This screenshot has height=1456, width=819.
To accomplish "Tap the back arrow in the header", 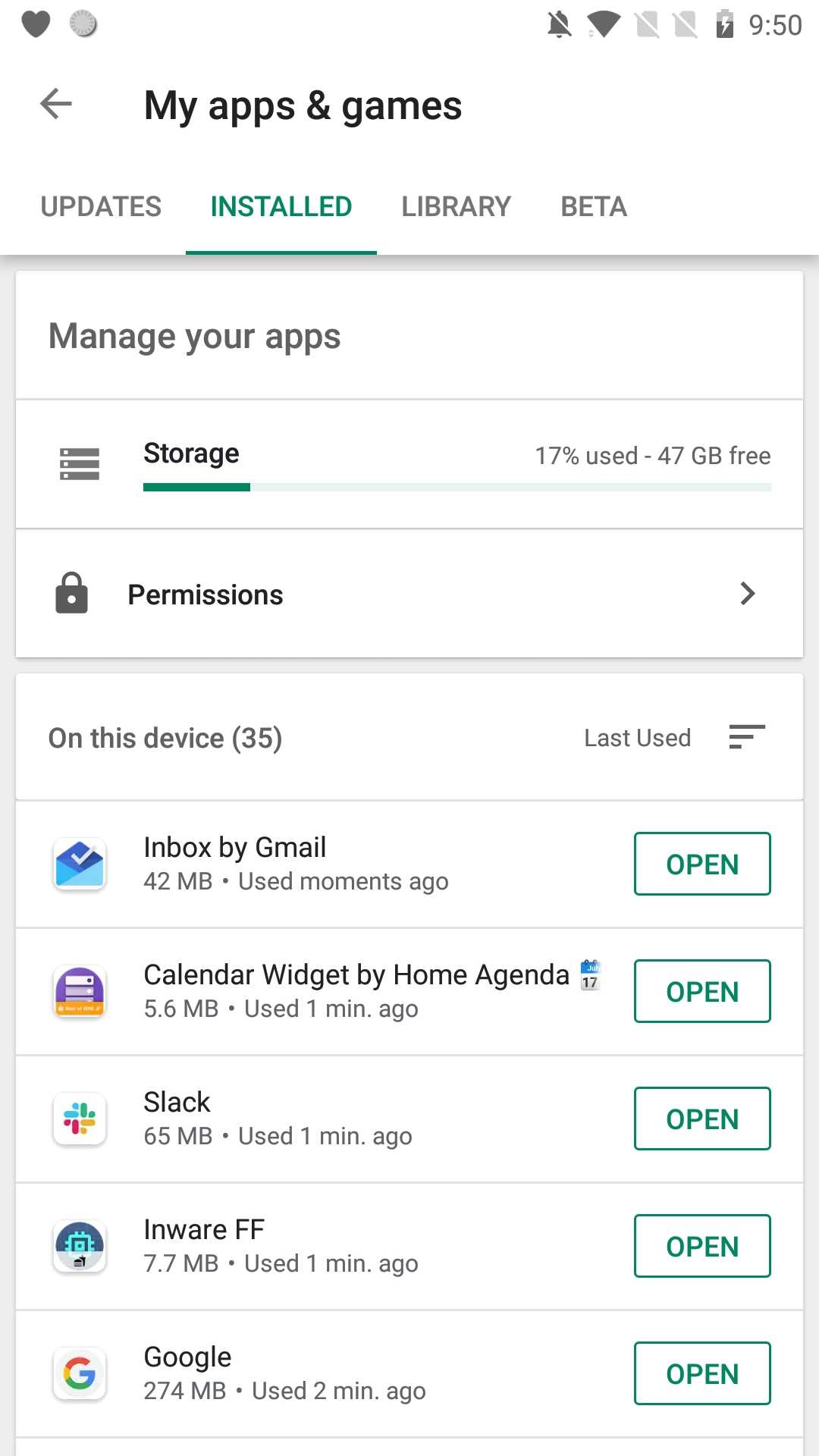I will tap(55, 104).
